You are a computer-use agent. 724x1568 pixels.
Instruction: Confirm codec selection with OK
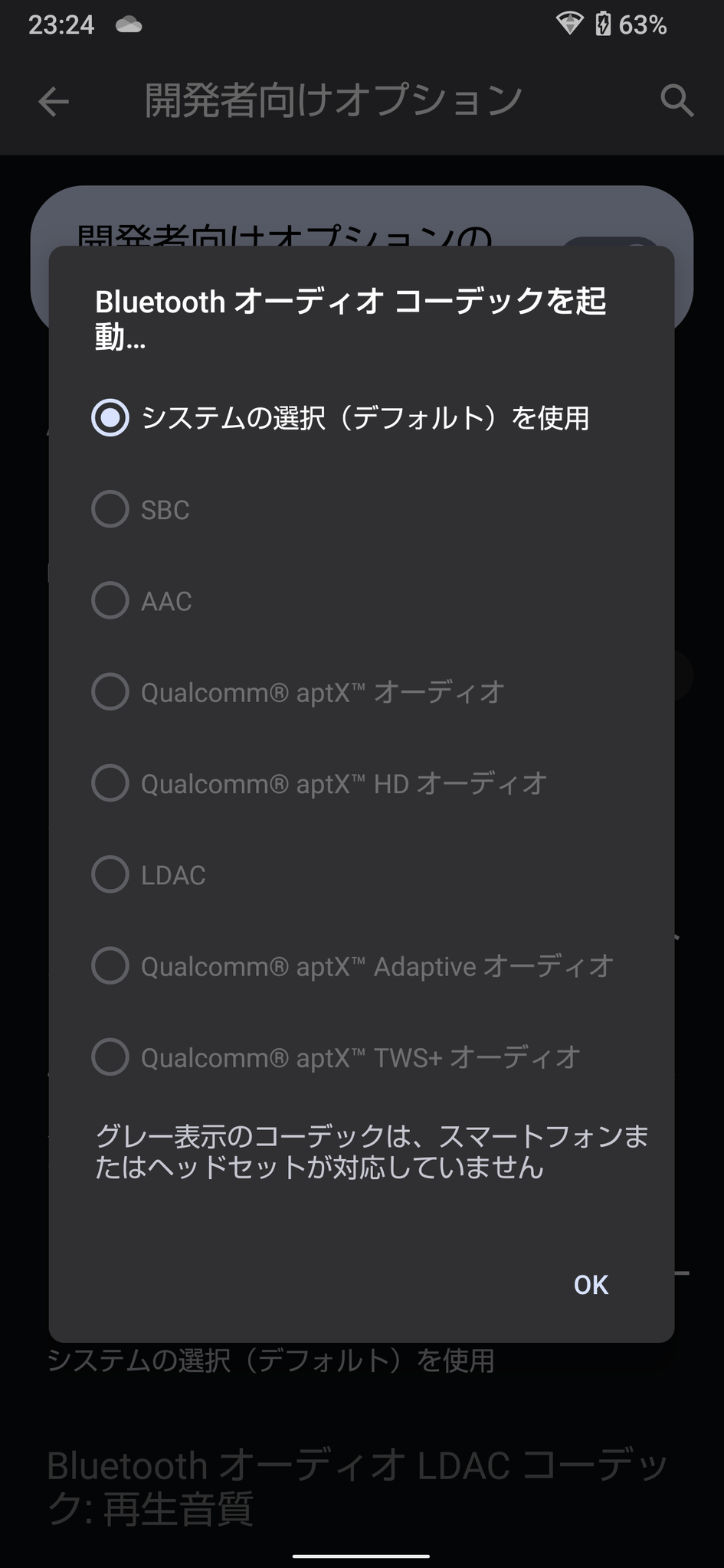589,1284
